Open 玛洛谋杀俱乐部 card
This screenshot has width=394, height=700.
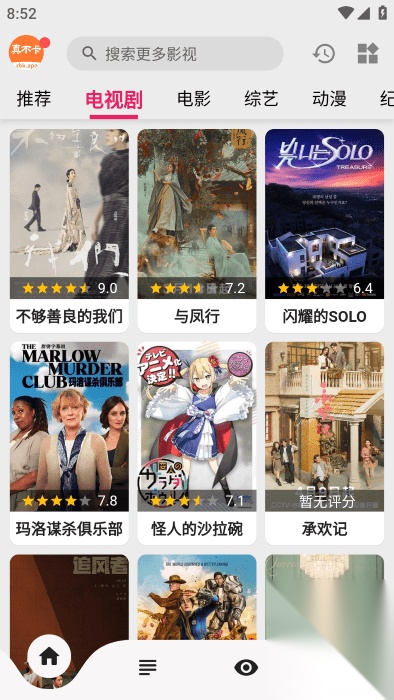point(69,443)
